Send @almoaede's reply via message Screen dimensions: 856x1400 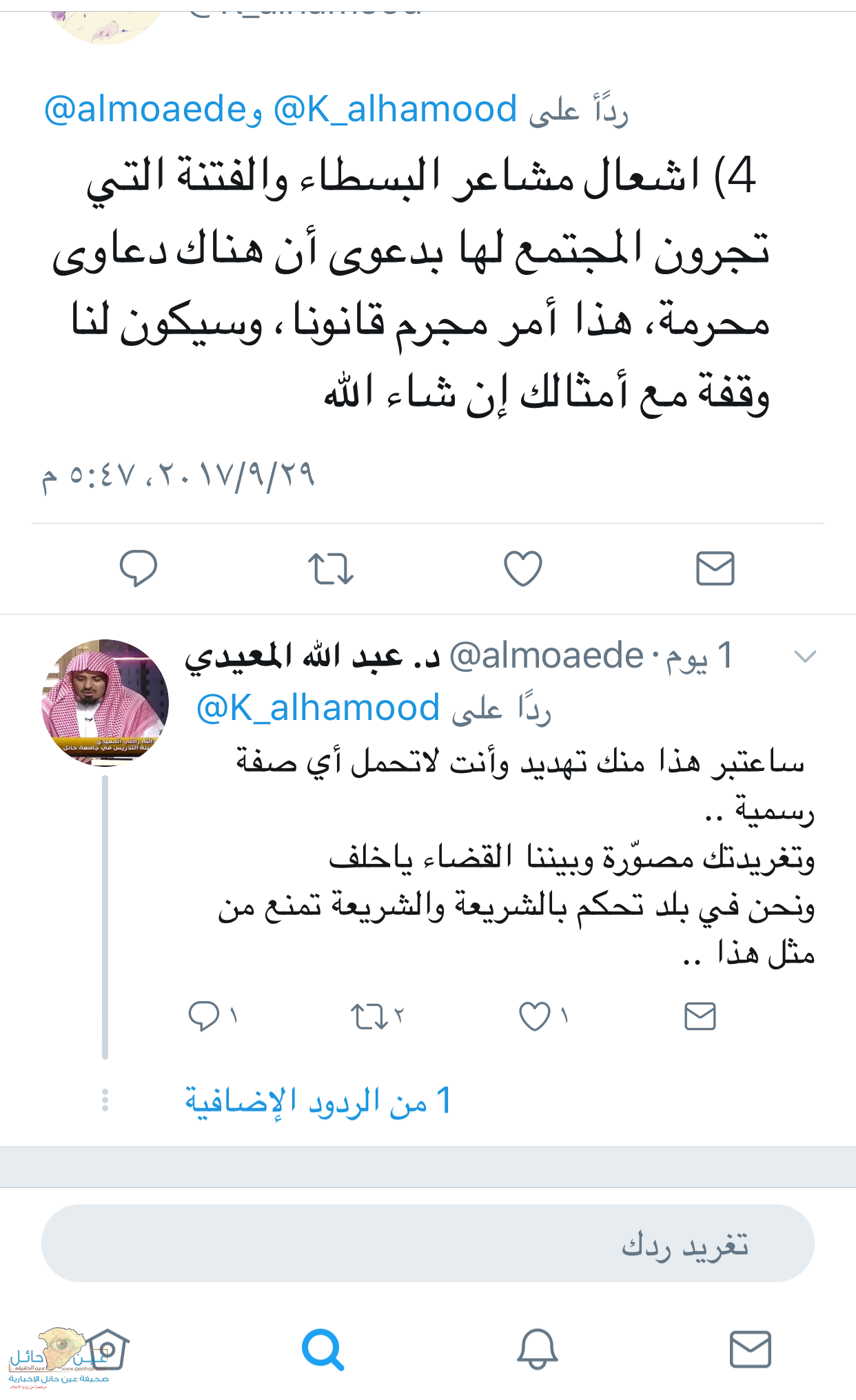tap(700, 1016)
